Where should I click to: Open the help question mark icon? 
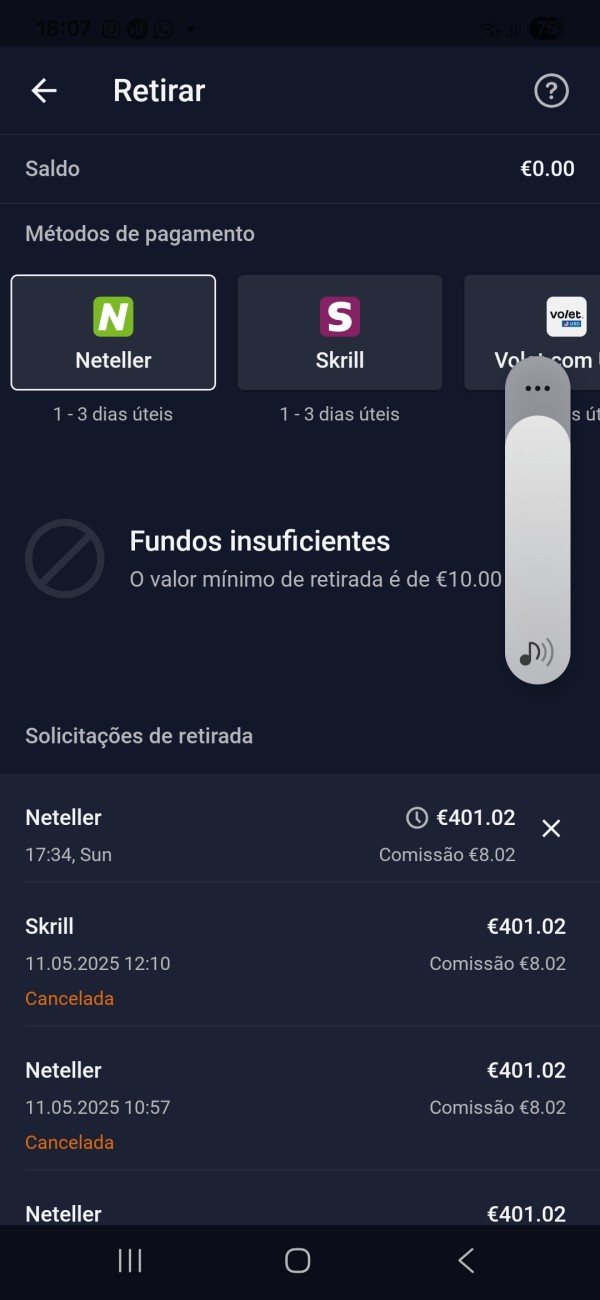point(551,91)
